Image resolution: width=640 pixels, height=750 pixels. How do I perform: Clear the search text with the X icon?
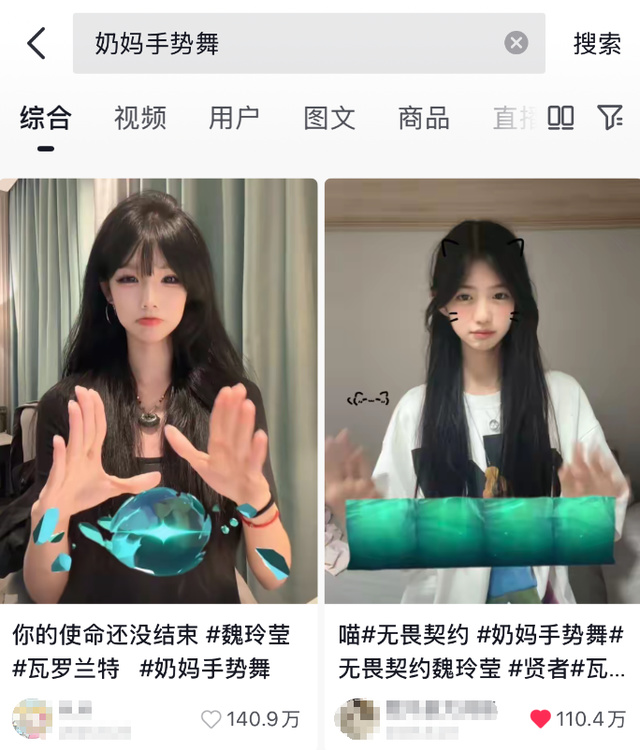(516, 43)
